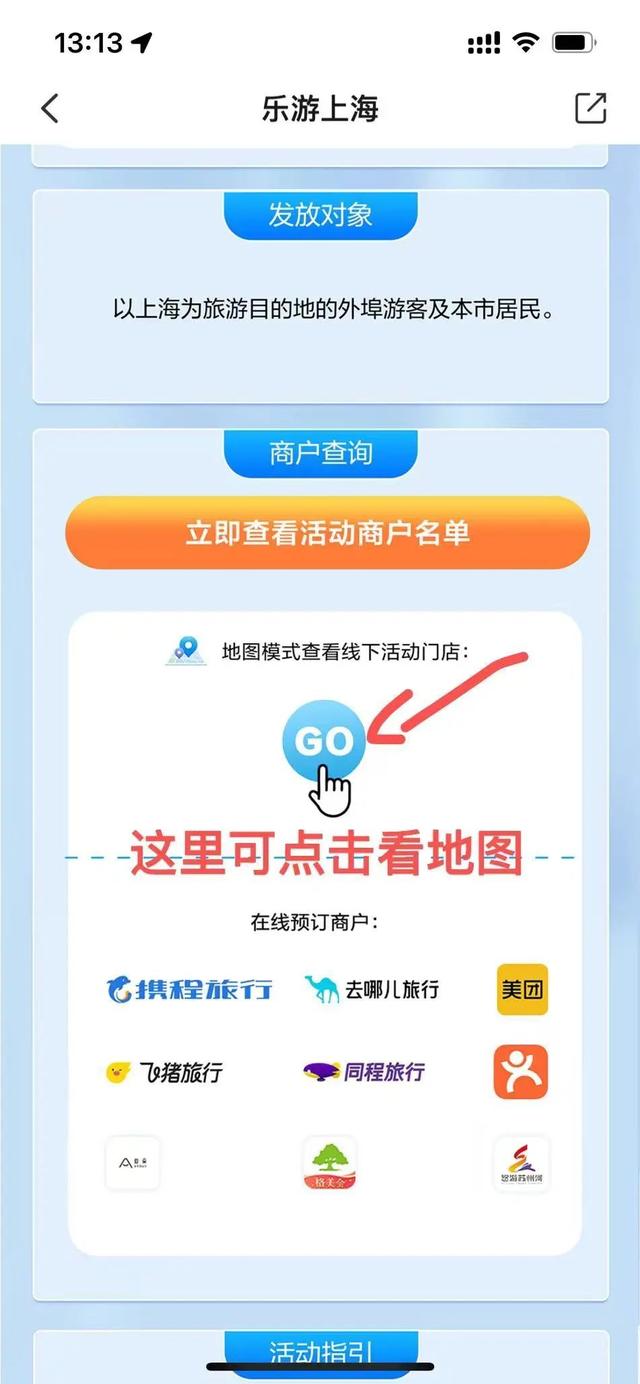Open 飞猪旅行 merchant

(165, 1073)
